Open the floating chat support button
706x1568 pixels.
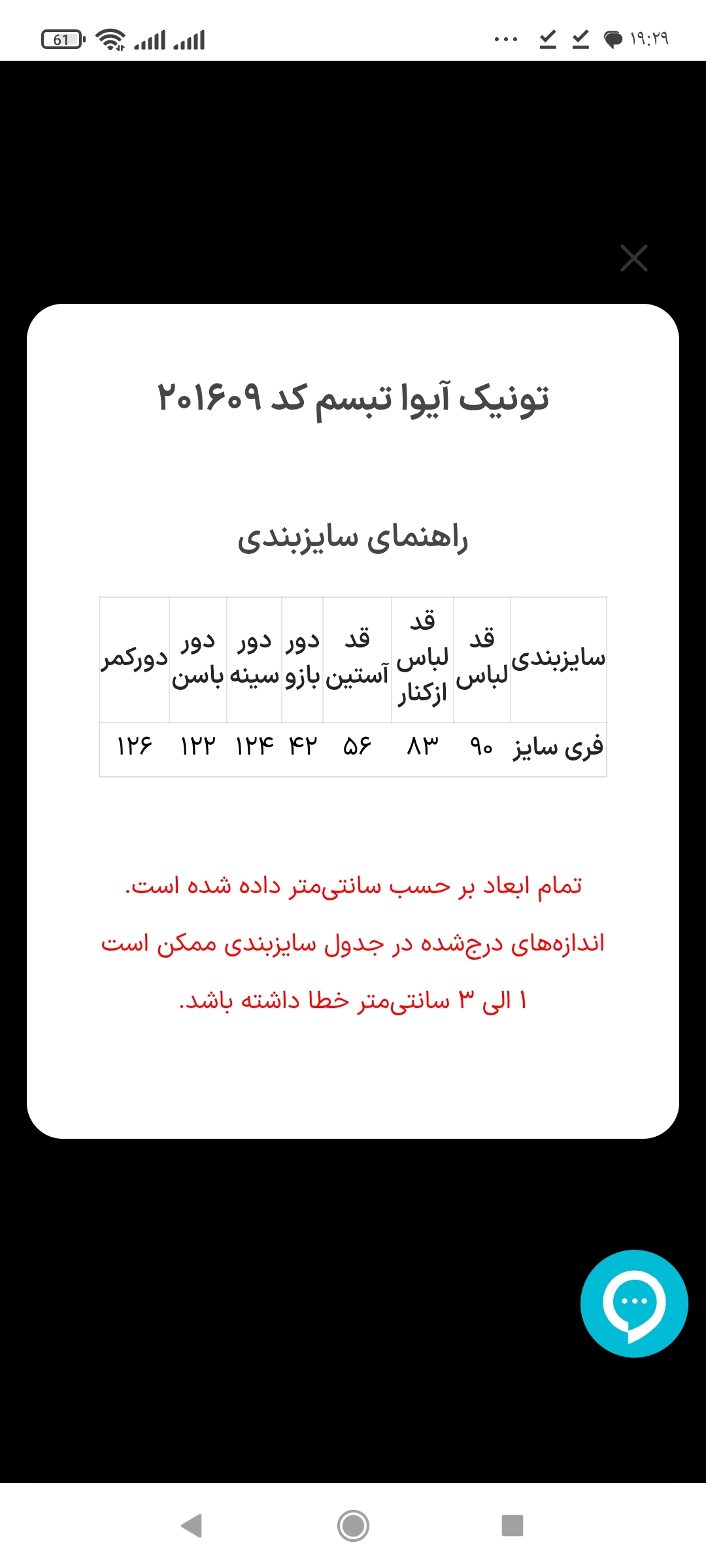click(633, 1303)
